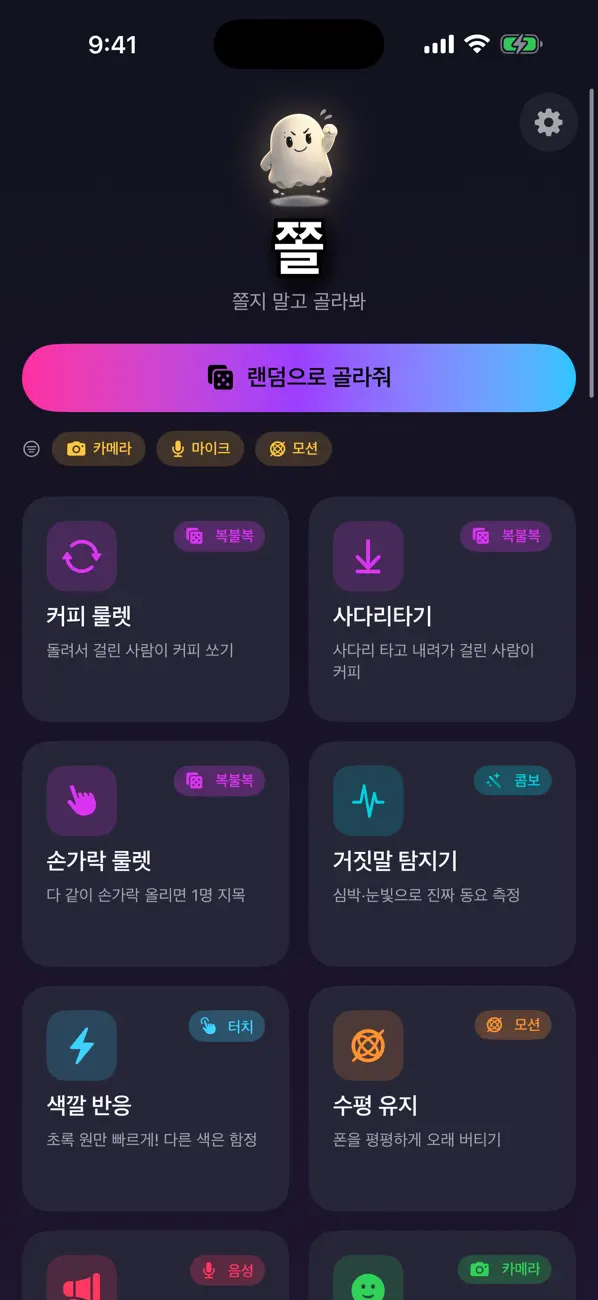The image size is (598, 1300).
Task: Open the 수평 유지 game card
Action: (x=442, y=1099)
